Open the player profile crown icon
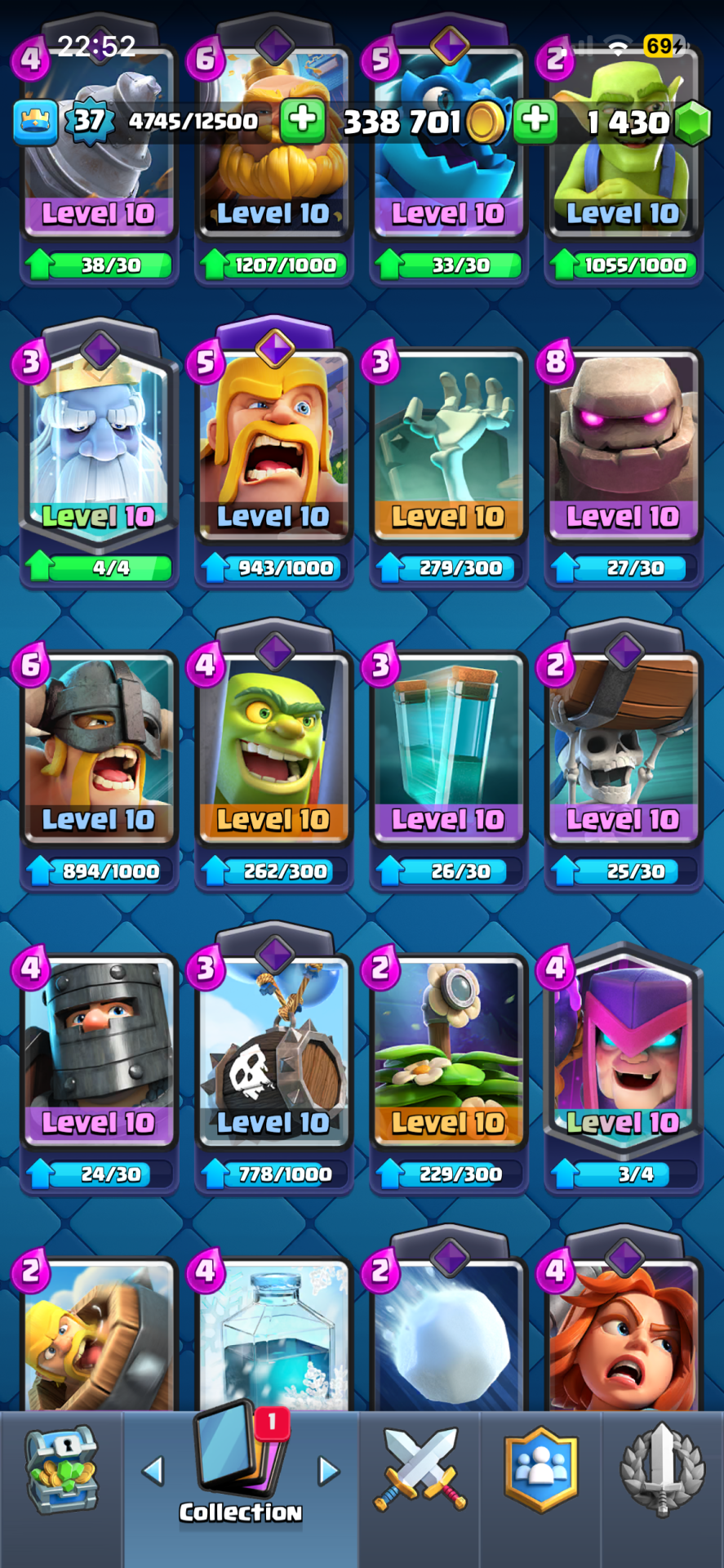724x1568 pixels. [35, 122]
